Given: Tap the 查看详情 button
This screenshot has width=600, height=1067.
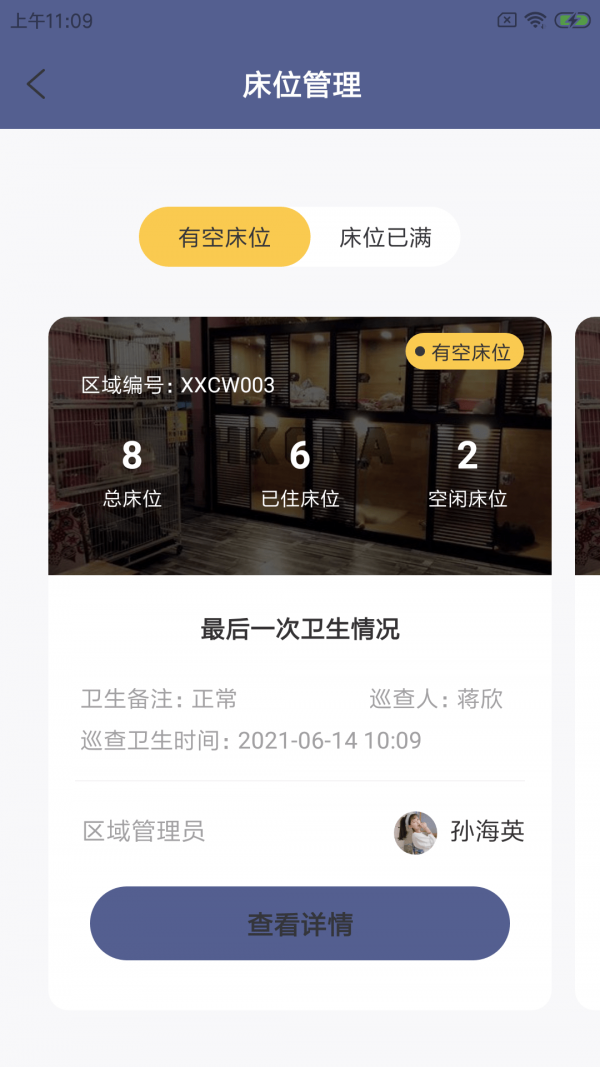Looking at the screenshot, I should [x=300, y=923].
